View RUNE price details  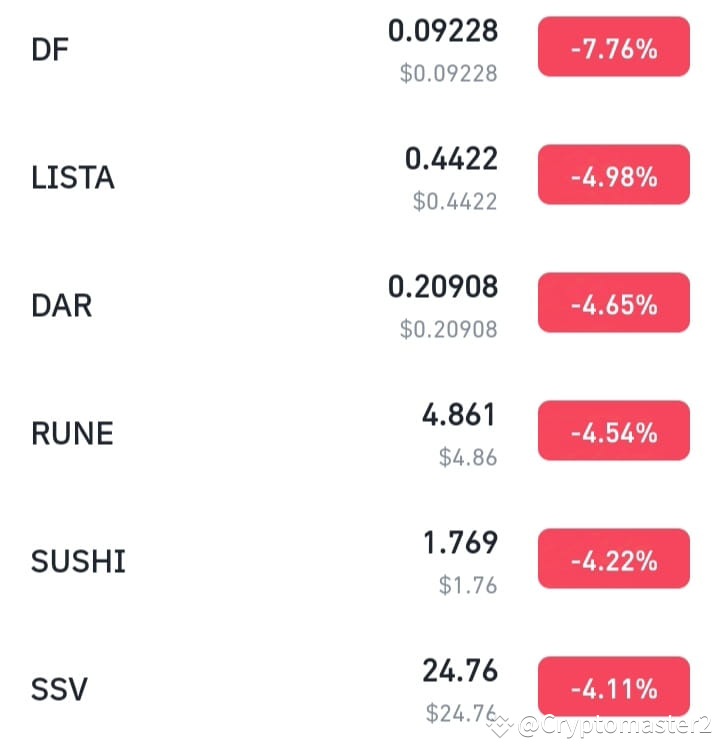[x=360, y=432]
